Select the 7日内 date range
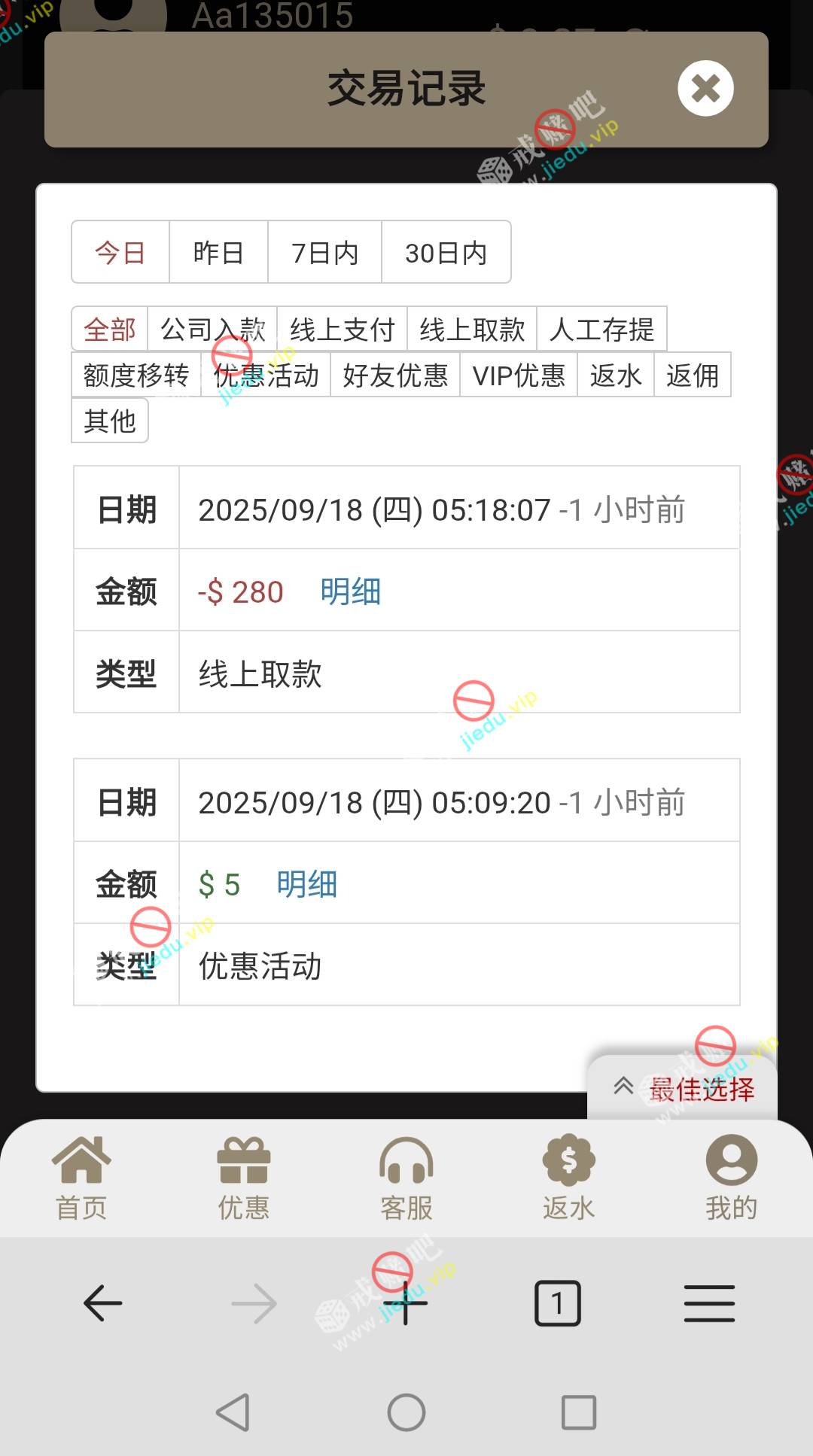 pyautogui.click(x=324, y=253)
